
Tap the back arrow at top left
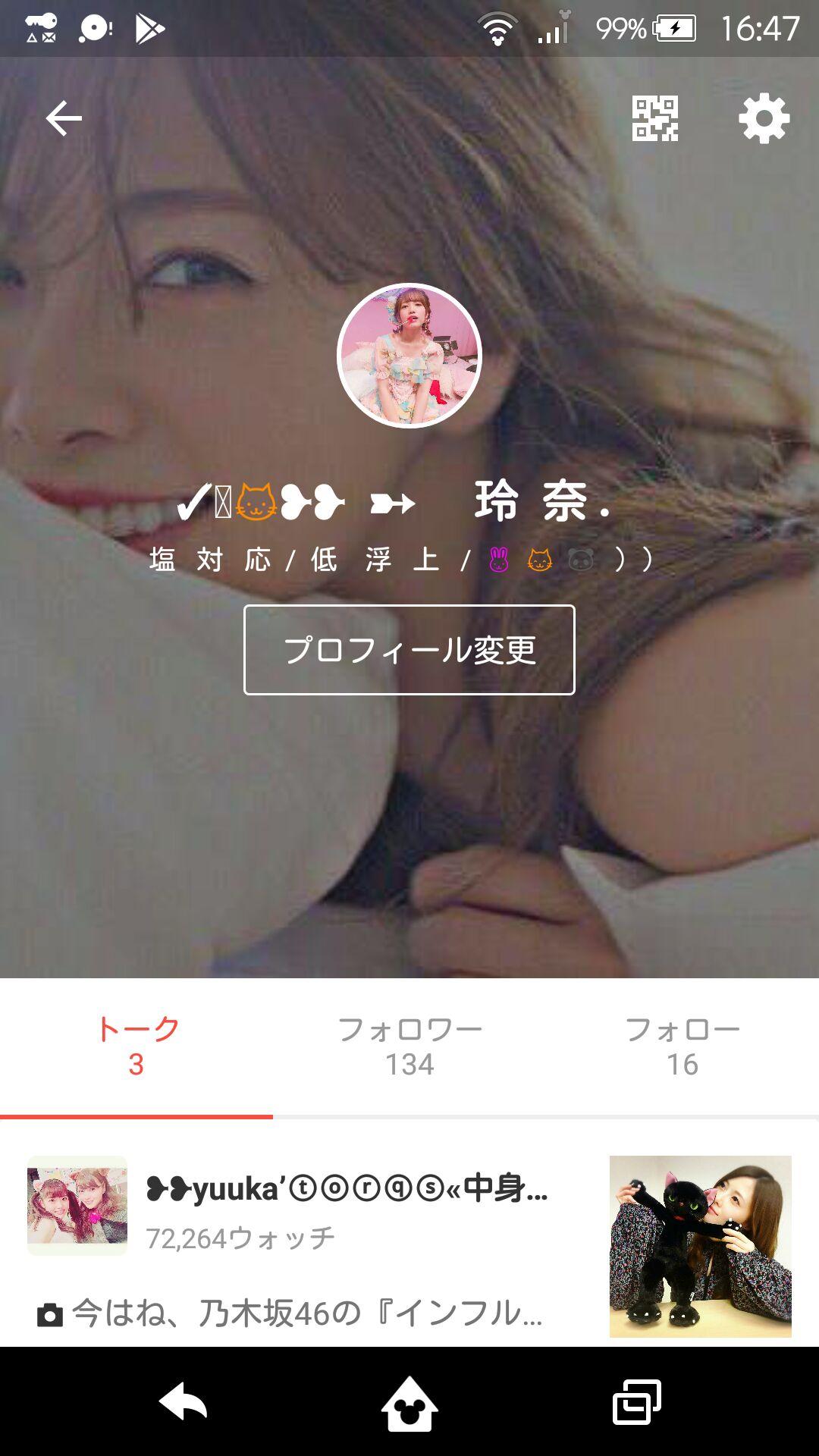[64, 118]
